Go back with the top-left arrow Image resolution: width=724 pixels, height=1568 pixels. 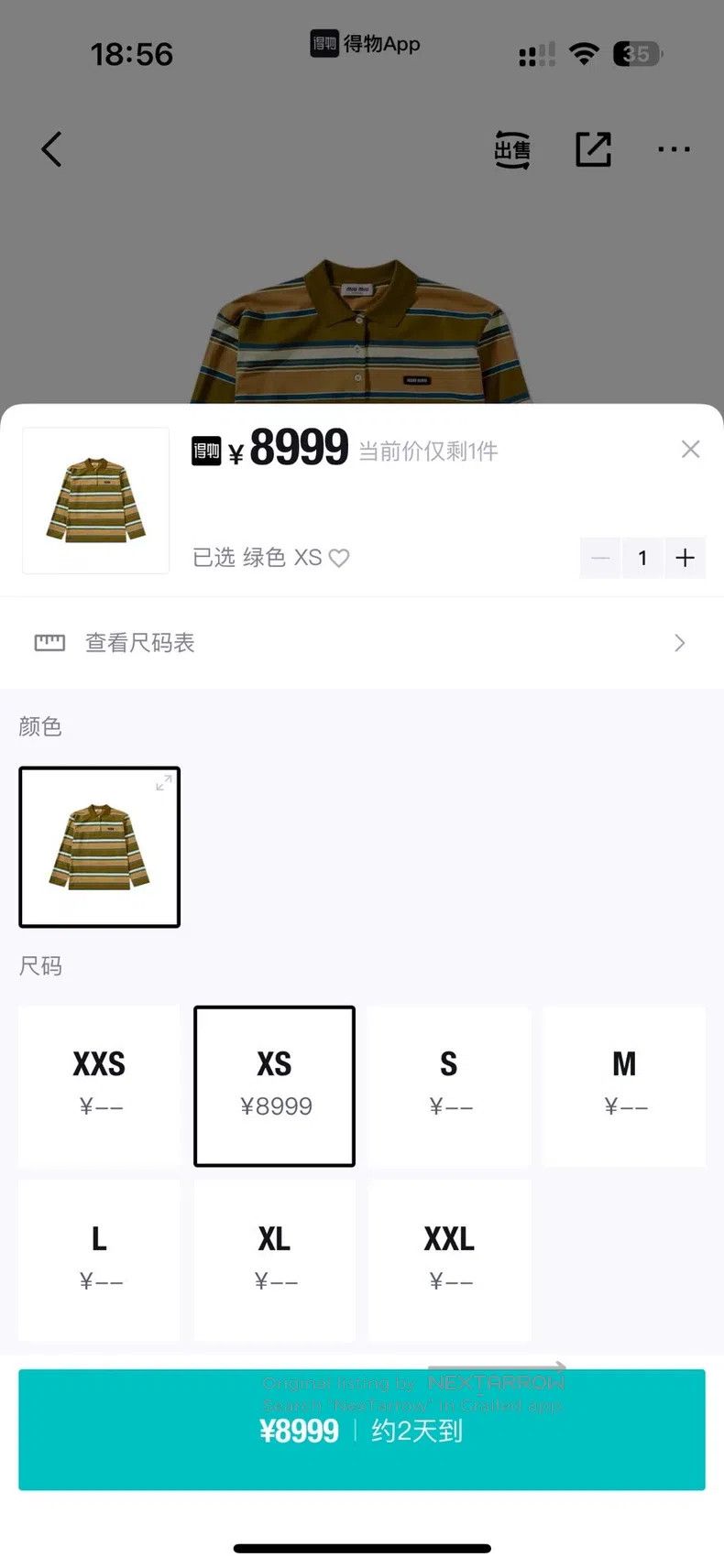click(x=51, y=149)
